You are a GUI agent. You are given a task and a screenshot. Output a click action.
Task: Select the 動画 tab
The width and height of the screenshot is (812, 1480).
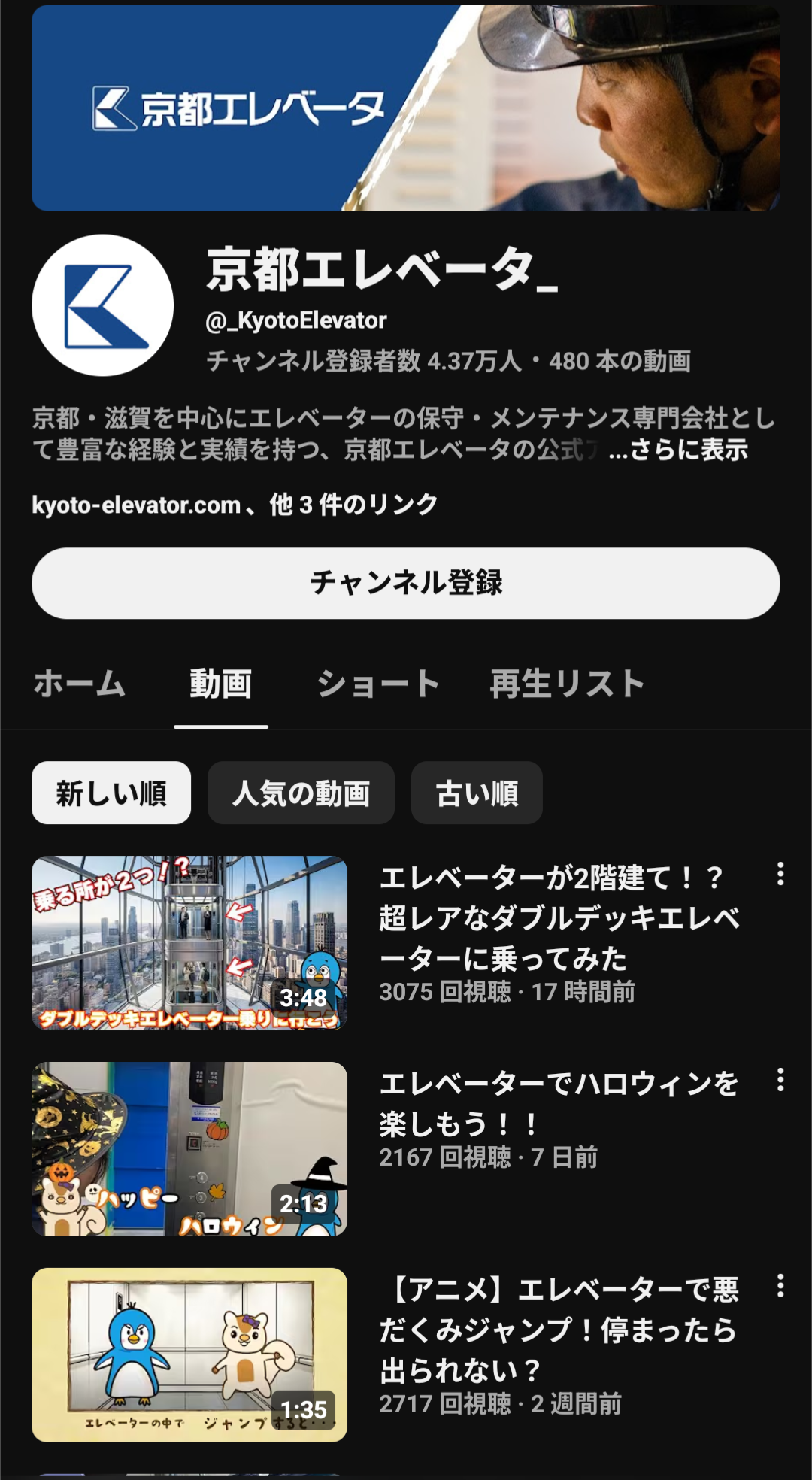click(x=220, y=684)
